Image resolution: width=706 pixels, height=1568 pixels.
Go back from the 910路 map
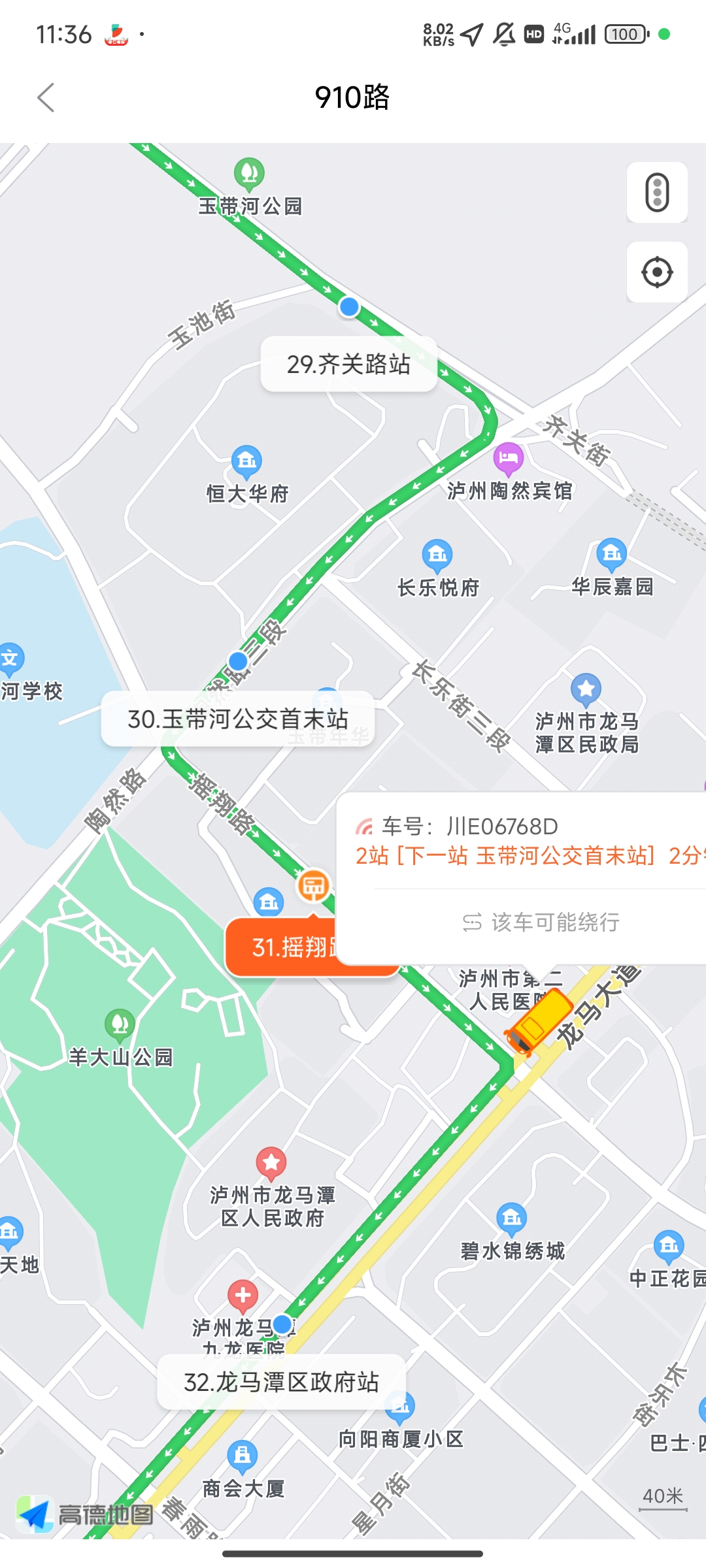pyautogui.click(x=46, y=98)
